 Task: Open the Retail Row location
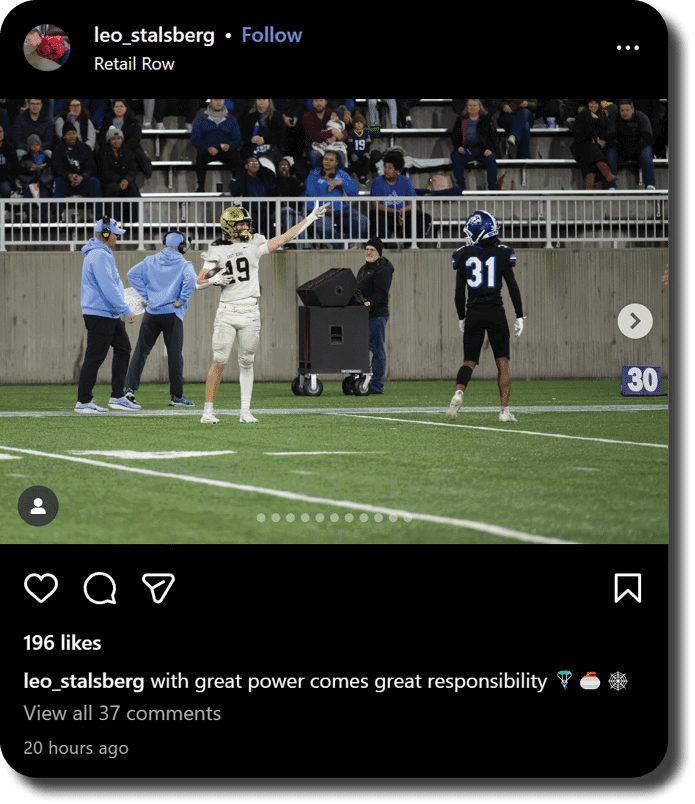pyautogui.click(x=134, y=64)
